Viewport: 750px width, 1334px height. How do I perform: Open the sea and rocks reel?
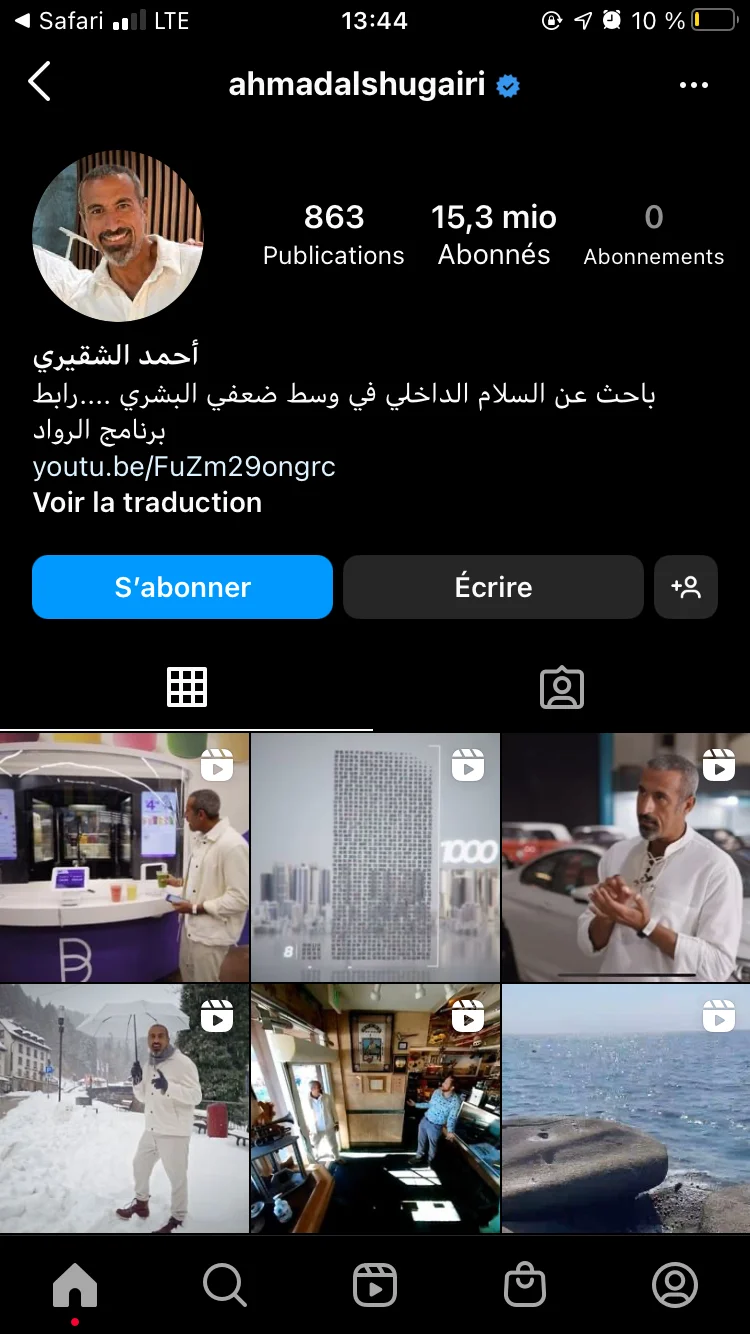626,1108
